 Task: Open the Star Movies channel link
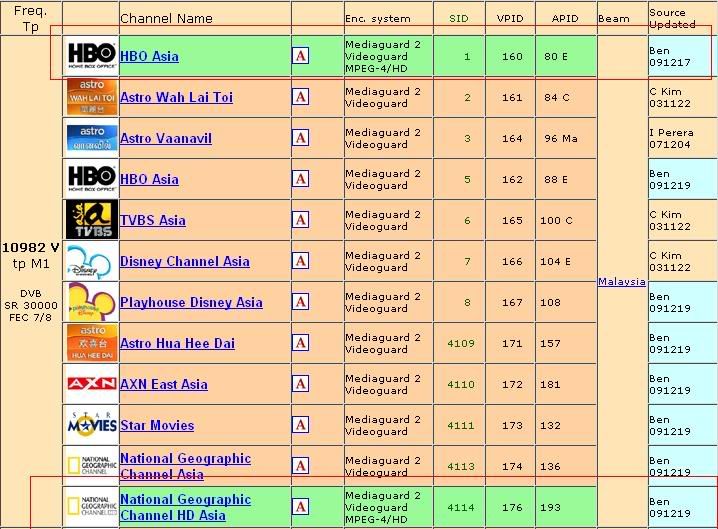(x=157, y=426)
